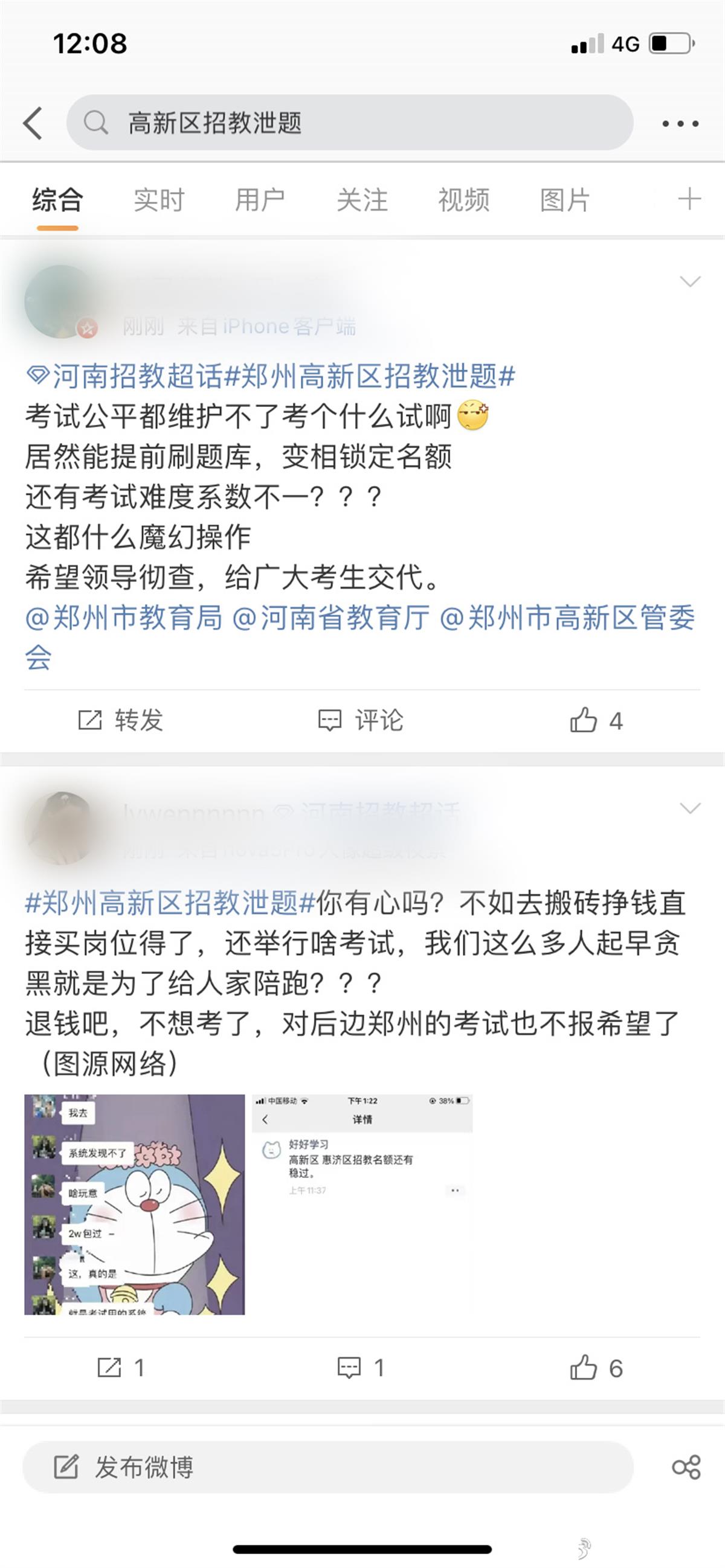The height and width of the screenshot is (1568, 725).
Task: Go back with the top-left arrow
Action: tap(33, 123)
